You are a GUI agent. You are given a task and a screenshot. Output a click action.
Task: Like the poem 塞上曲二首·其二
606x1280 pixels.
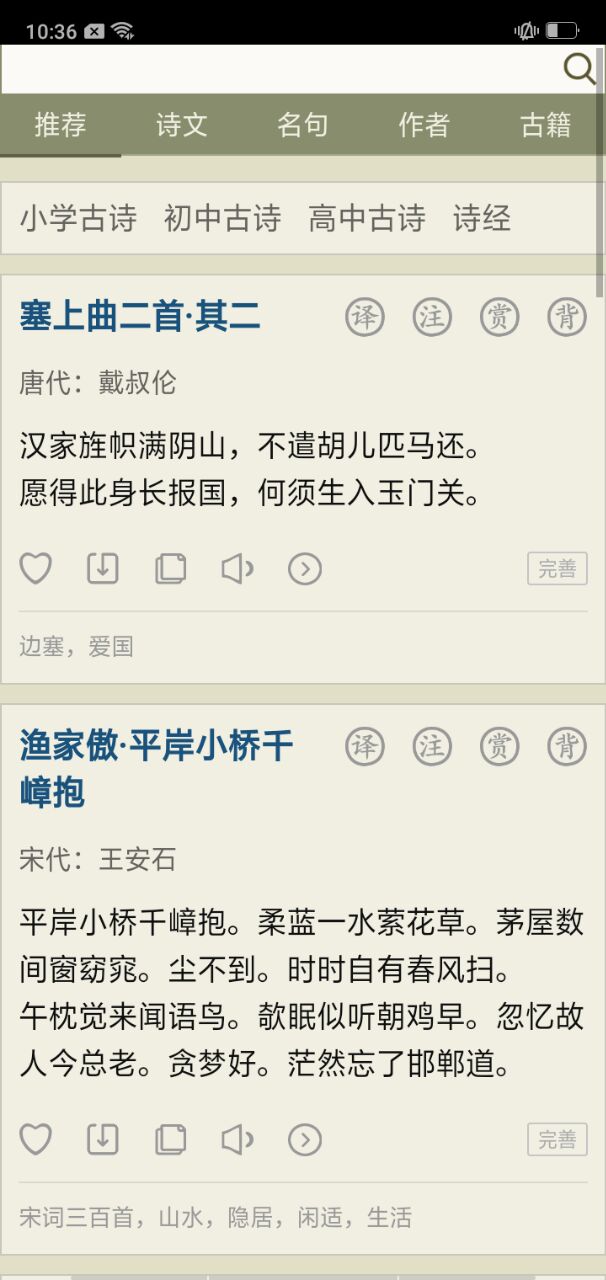coord(36,569)
